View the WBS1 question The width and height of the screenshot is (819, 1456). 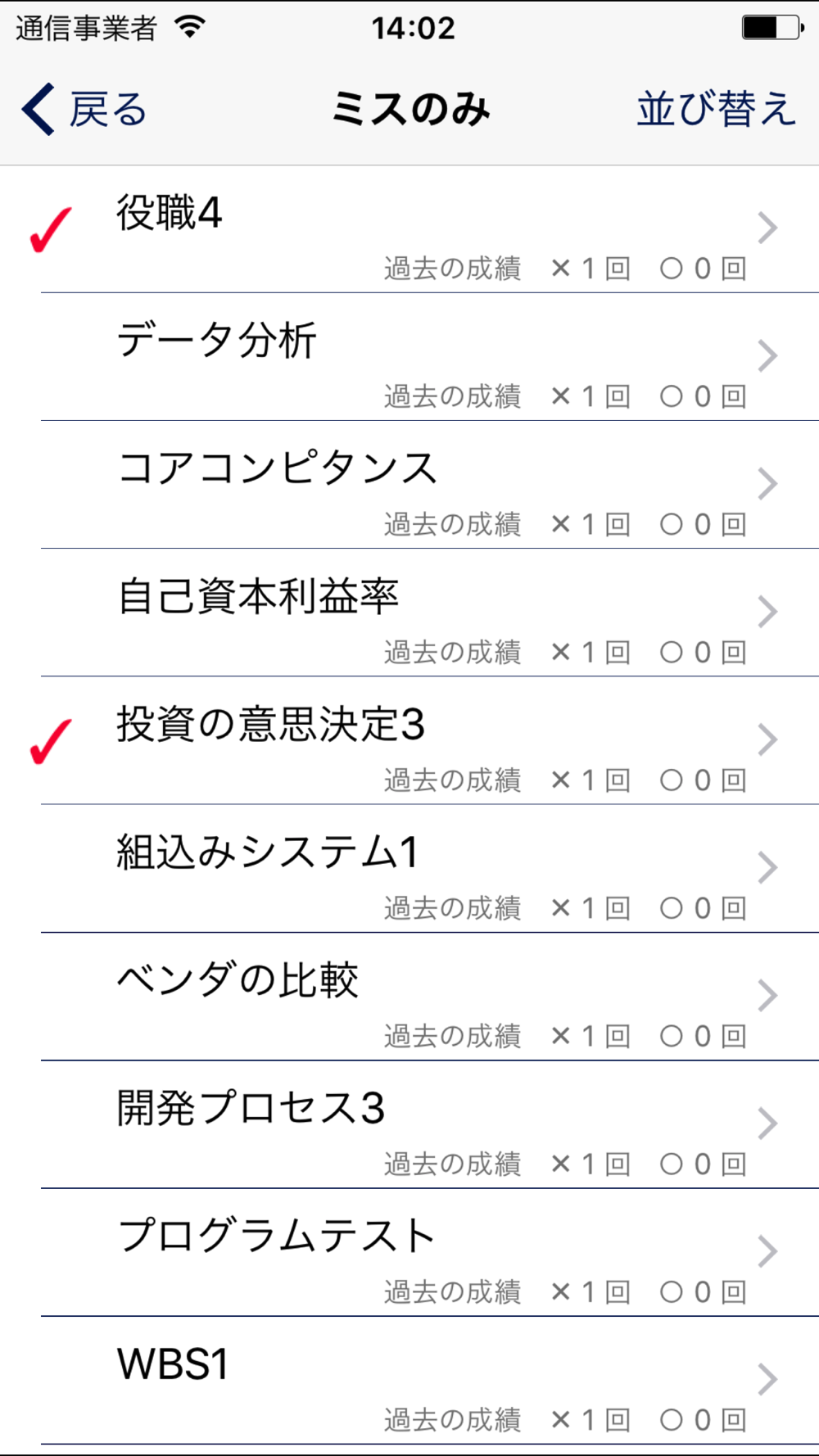click(x=409, y=1381)
